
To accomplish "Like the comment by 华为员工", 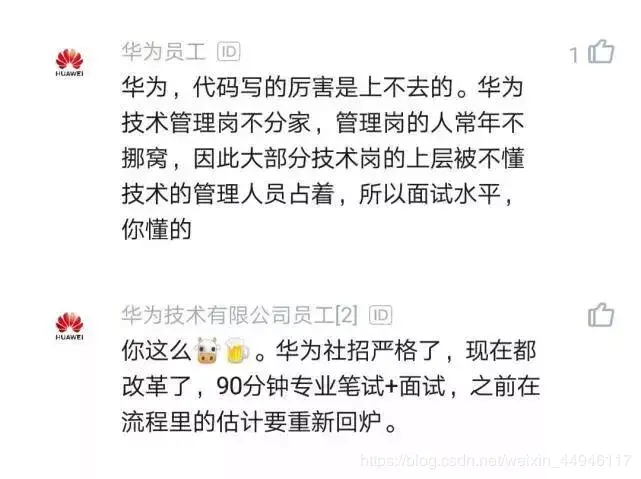I will [601, 51].
